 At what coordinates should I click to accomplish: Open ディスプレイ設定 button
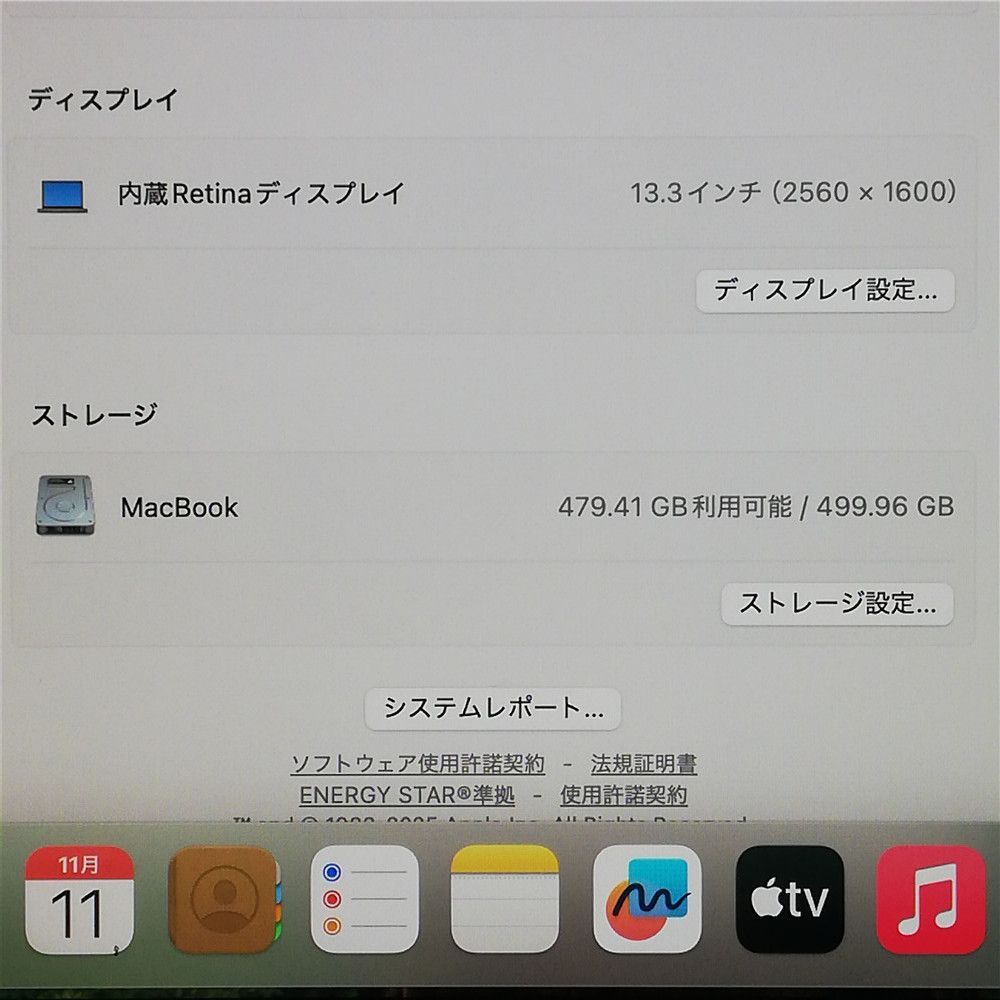[825, 291]
